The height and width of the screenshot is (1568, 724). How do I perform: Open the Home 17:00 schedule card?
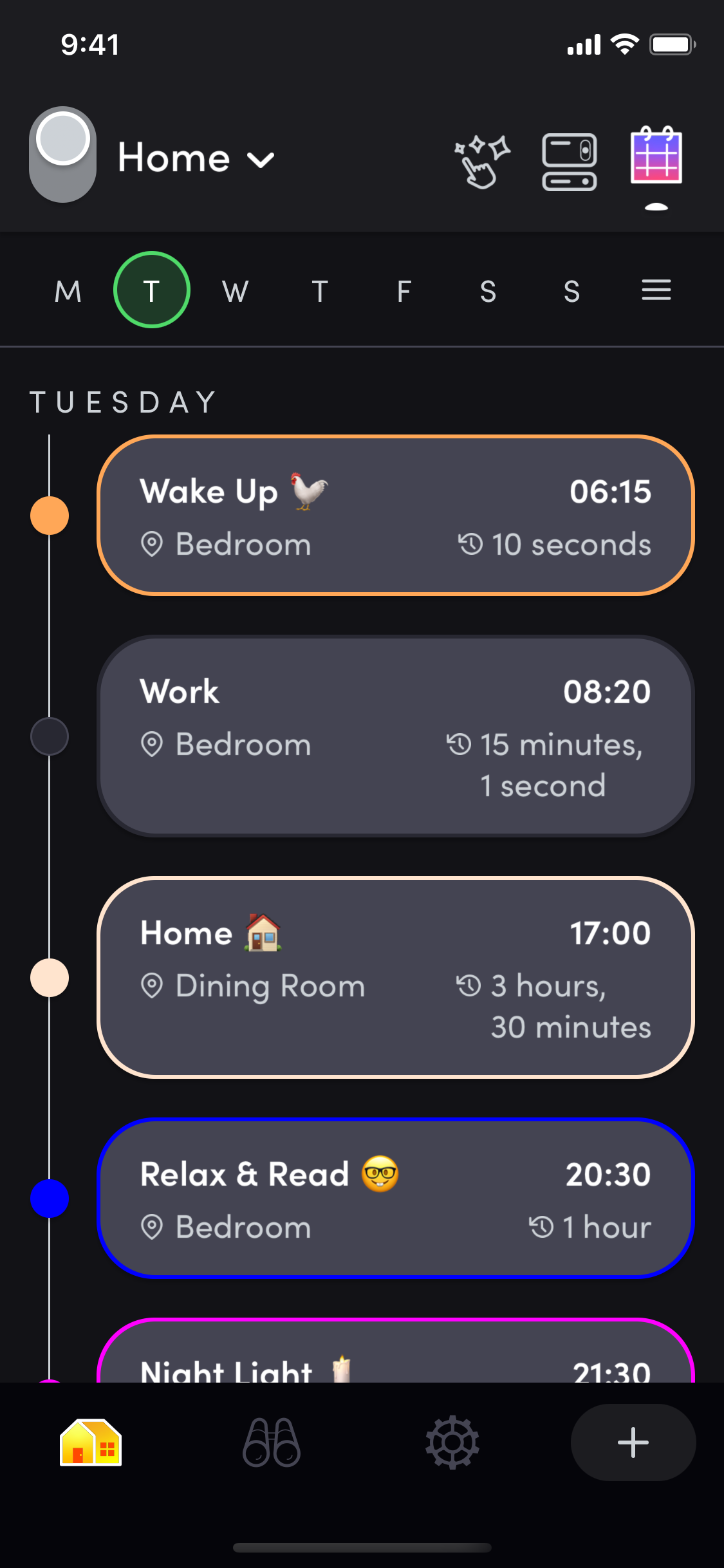pos(395,977)
